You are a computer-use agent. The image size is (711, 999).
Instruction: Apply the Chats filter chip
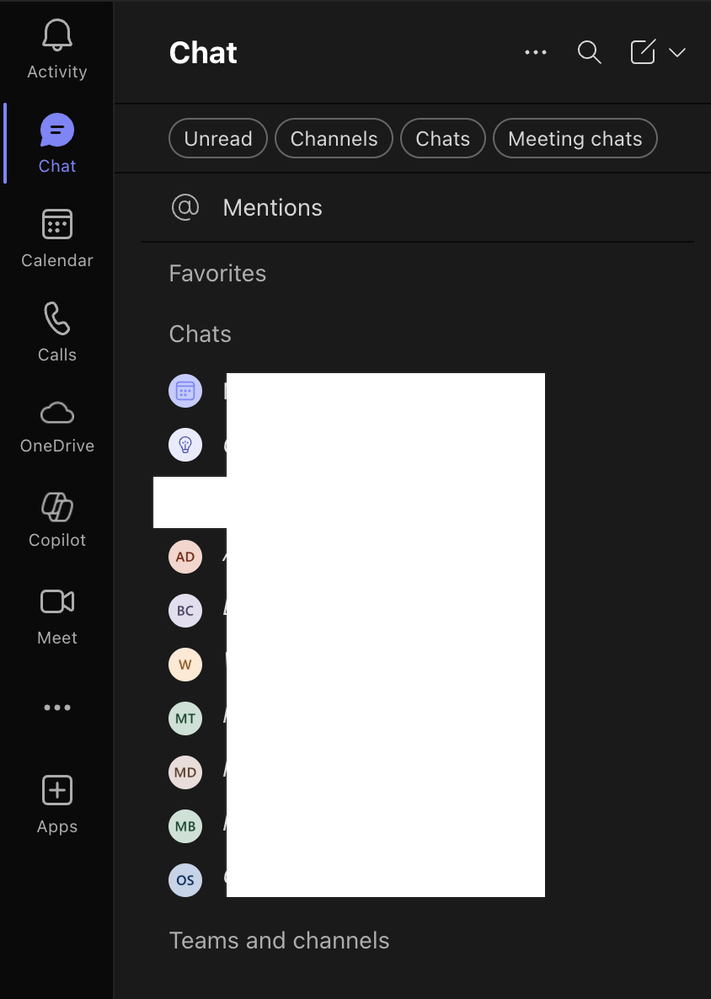443,139
